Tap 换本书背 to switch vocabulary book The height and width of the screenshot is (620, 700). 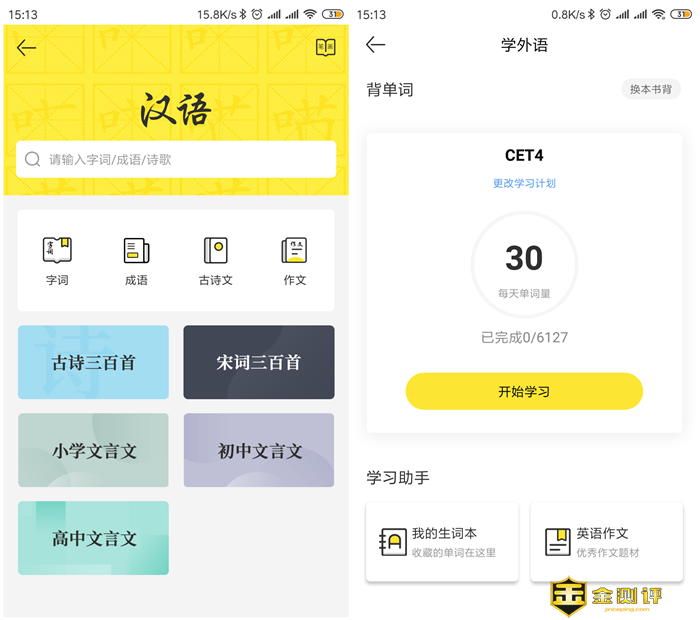(651, 89)
